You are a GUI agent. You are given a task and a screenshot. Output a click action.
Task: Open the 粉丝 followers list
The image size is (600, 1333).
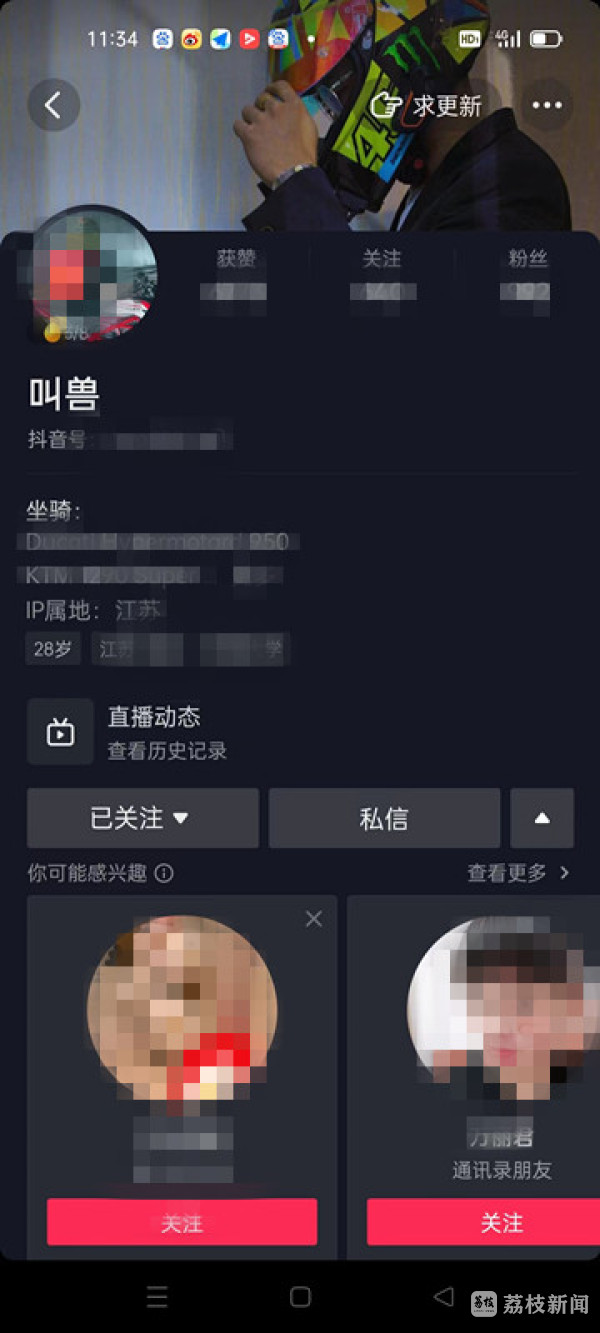point(527,275)
